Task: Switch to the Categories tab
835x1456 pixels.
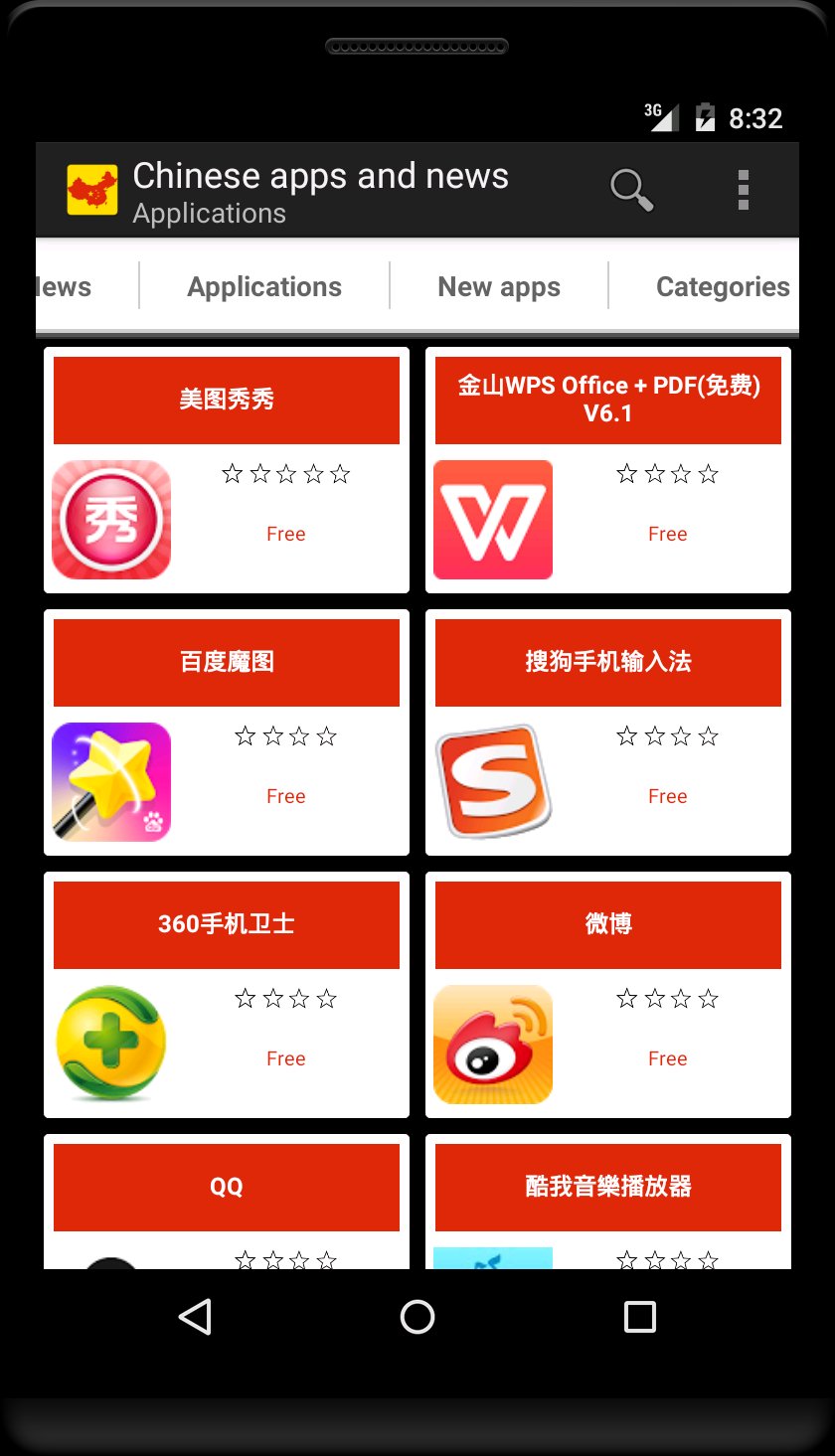Action: [x=722, y=286]
